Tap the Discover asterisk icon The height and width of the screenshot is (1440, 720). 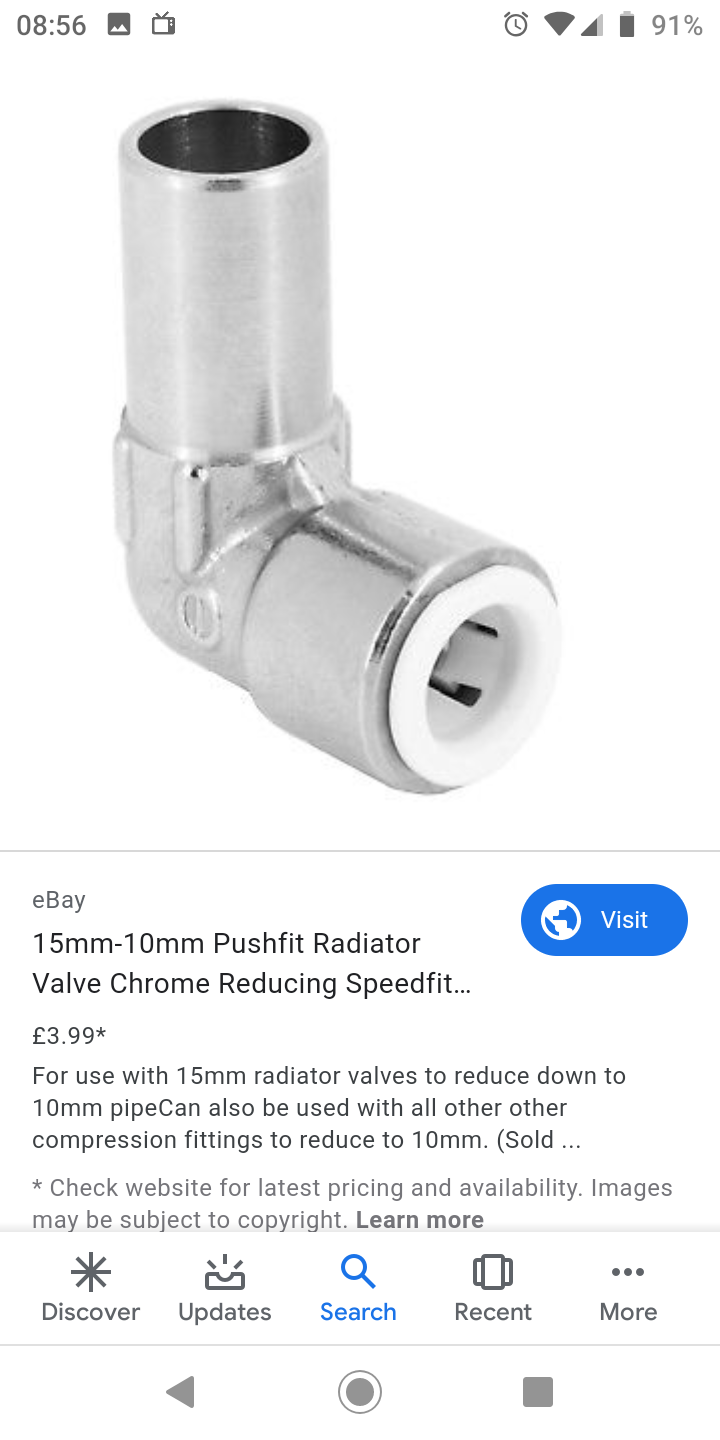pos(90,1272)
